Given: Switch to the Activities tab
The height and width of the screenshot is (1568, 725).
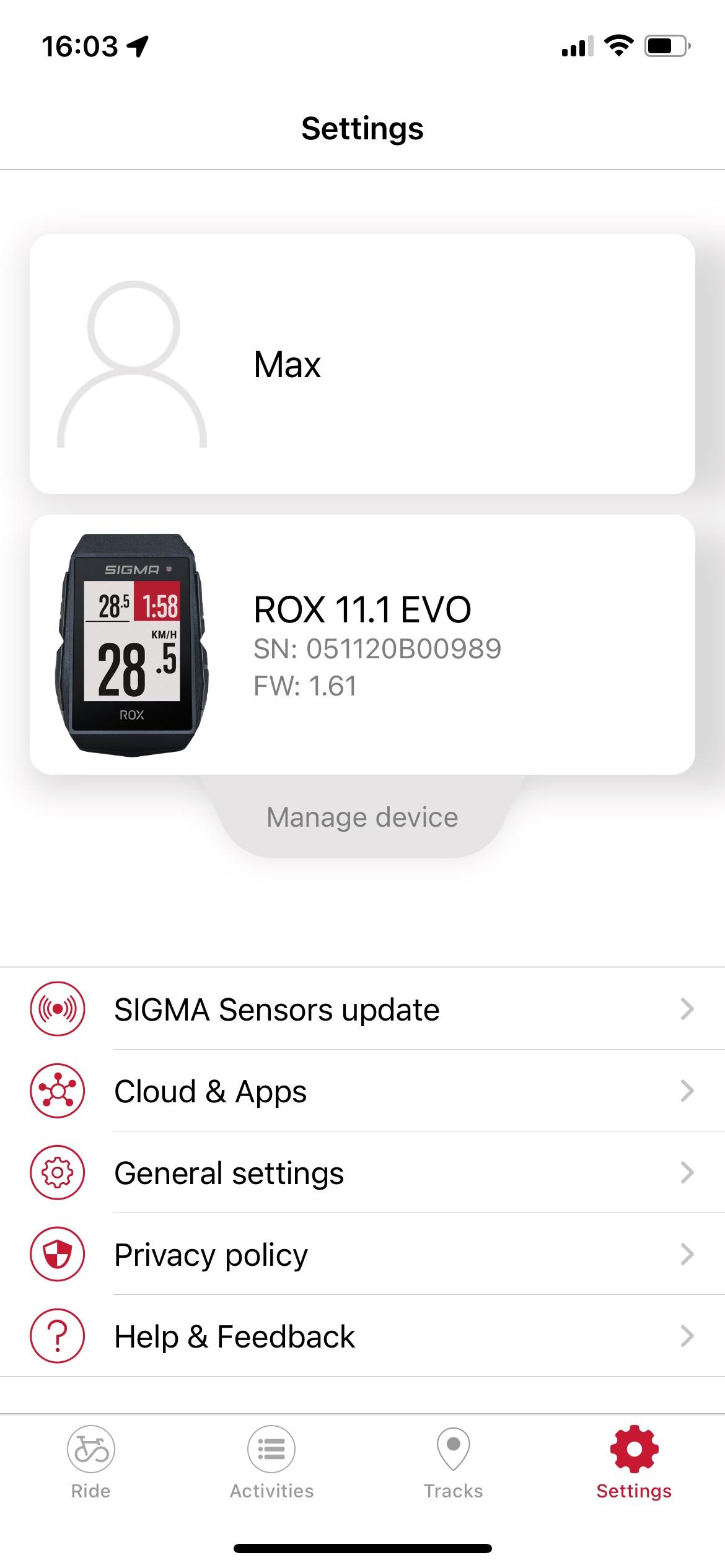Looking at the screenshot, I should pyautogui.click(x=271, y=1463).
